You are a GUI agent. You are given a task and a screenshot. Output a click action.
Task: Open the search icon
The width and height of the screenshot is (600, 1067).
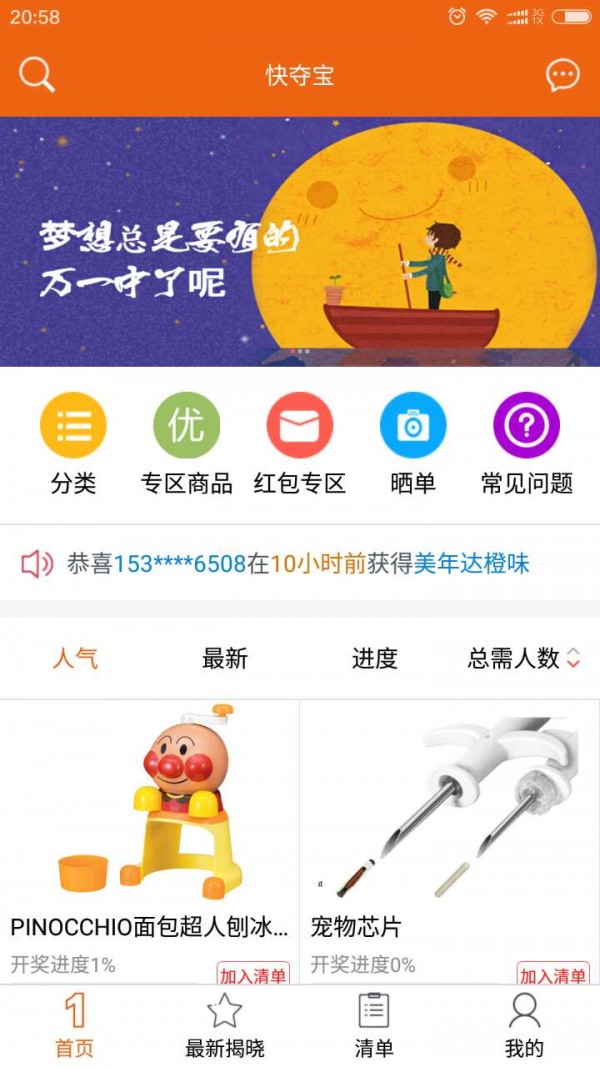[x=37, y=75]
